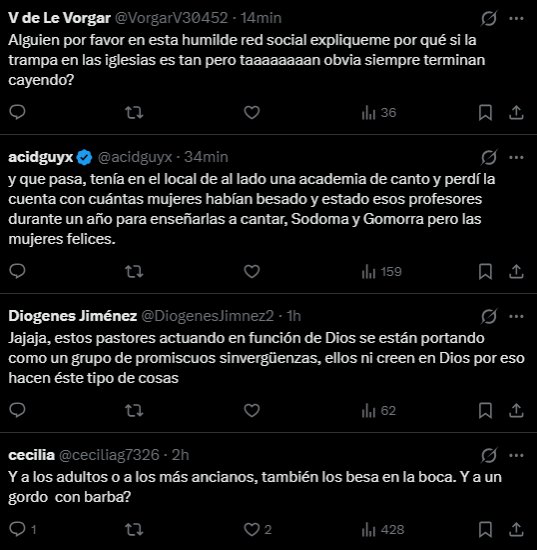Open acidguyx's profile name
This screenshot has width=537, height=550.
pos(41,157)
